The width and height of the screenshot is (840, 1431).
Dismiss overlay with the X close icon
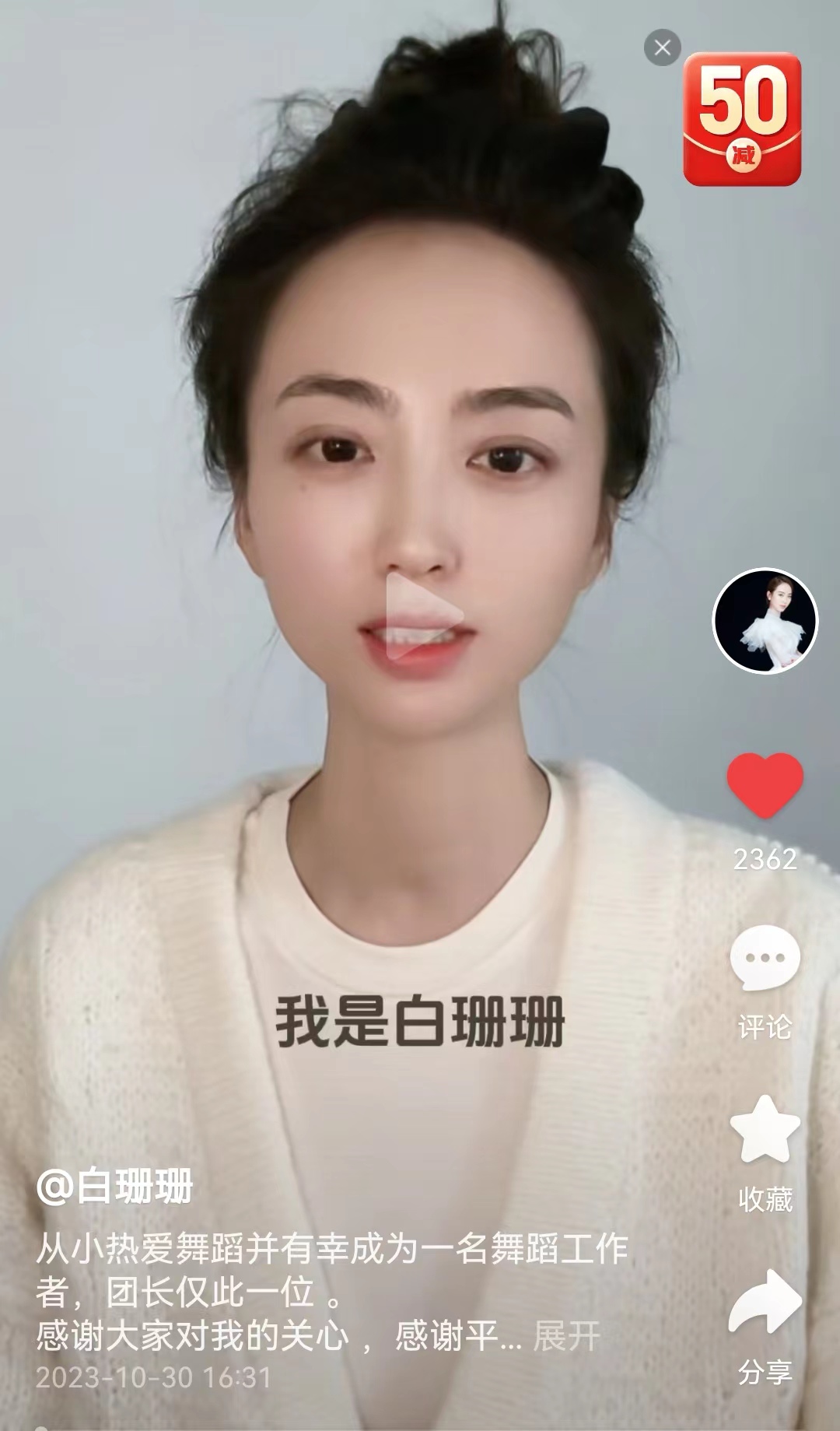click(662, 47)
